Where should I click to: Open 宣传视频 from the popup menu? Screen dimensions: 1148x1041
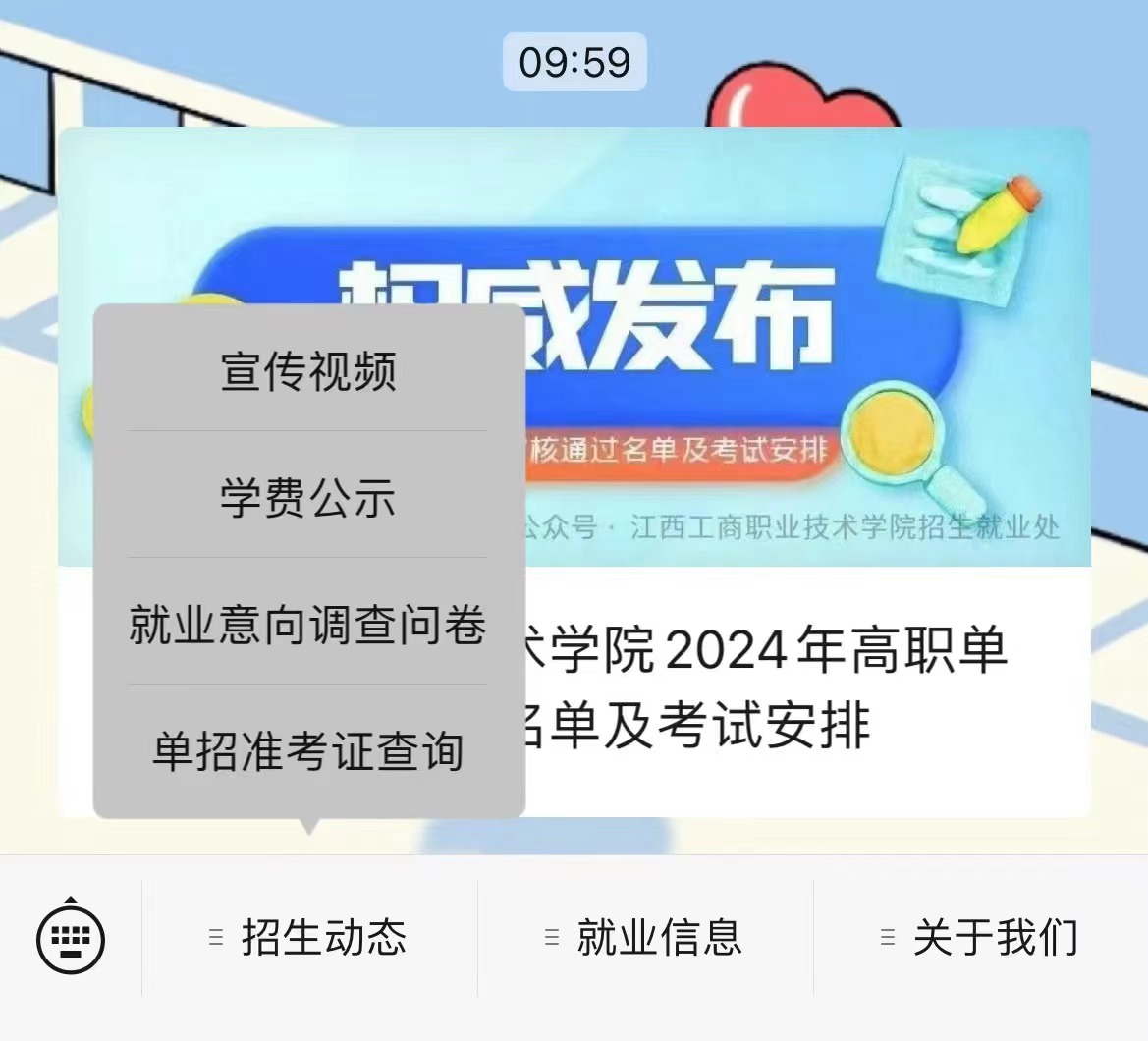click(308, 372)
